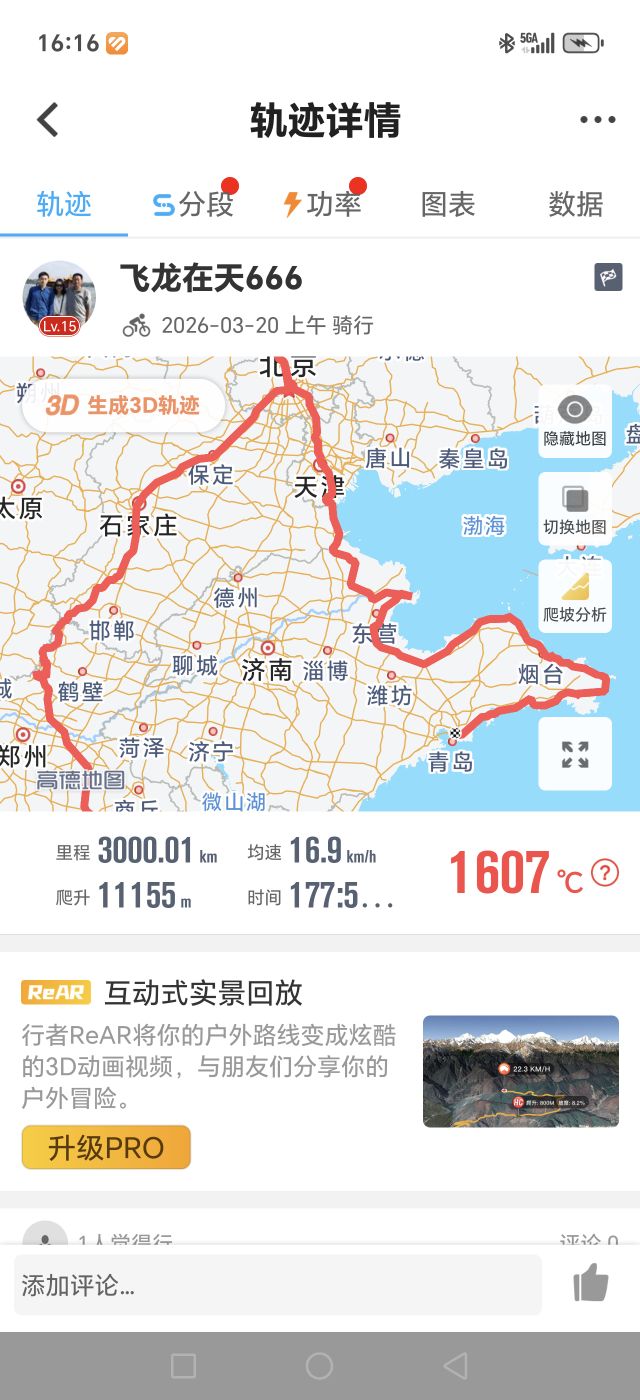Open the profile avatar of 飞龙在天666

(x=59, y=297)
